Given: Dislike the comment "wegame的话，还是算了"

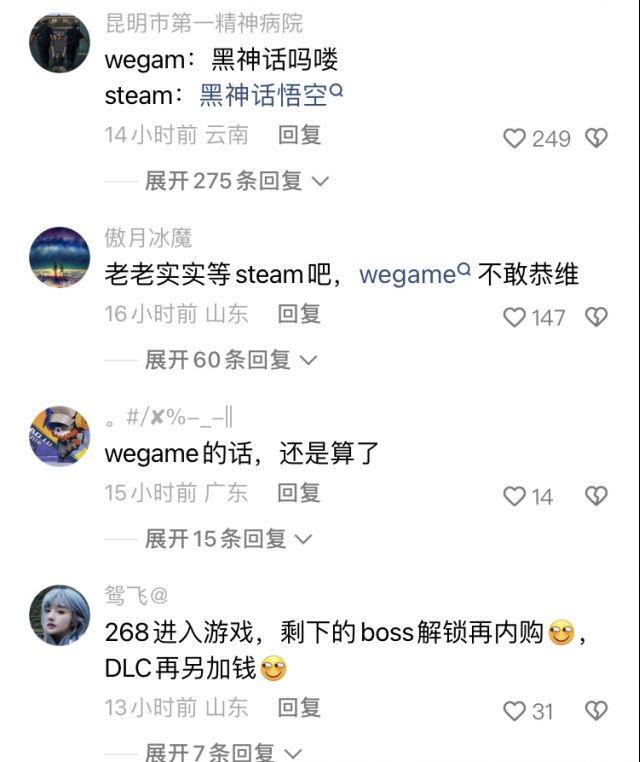Looking at the screenshot, I should pos(596,496).
